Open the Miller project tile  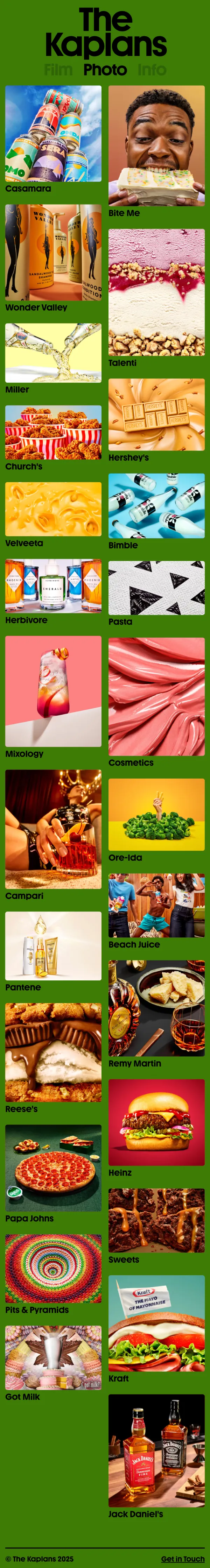(53, 353)
